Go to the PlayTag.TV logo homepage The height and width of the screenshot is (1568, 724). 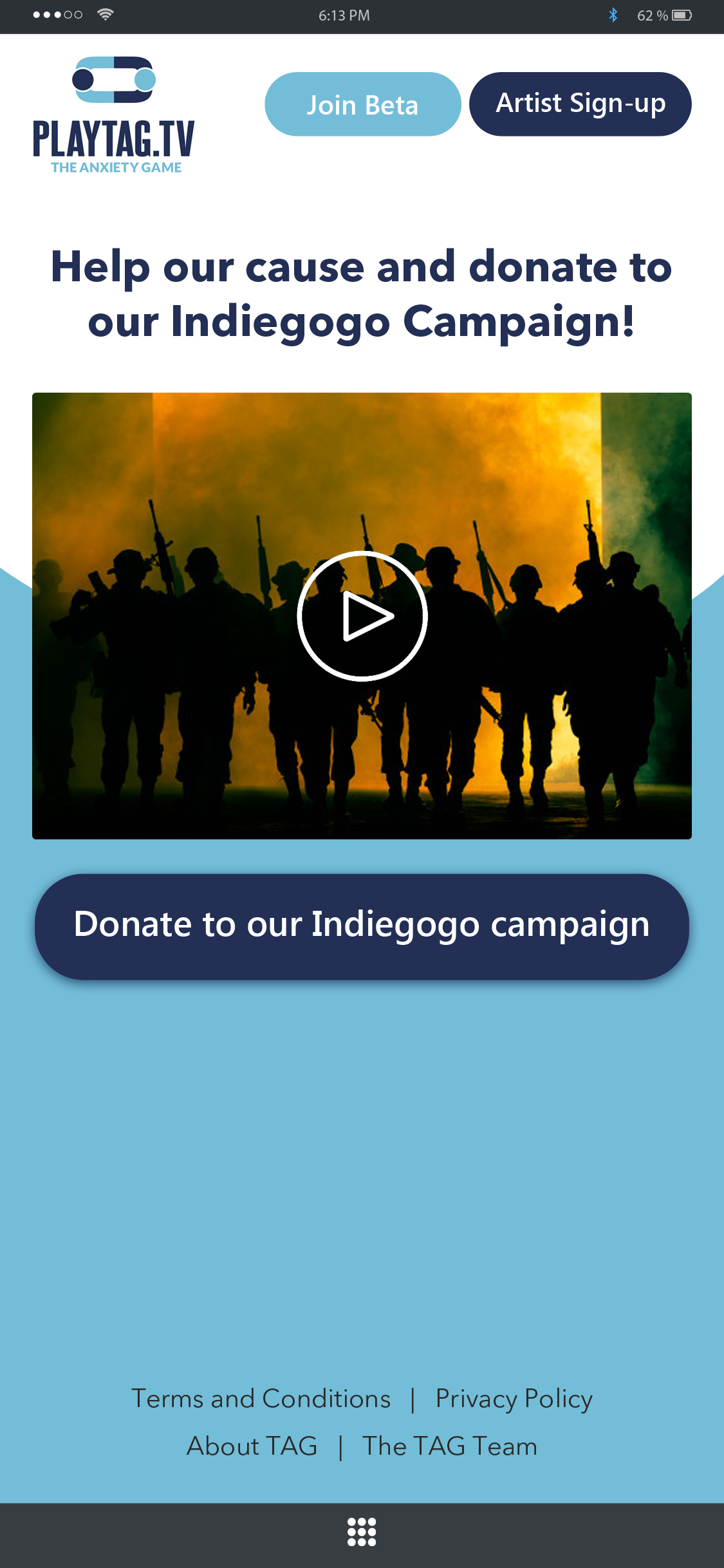[114, 116]
